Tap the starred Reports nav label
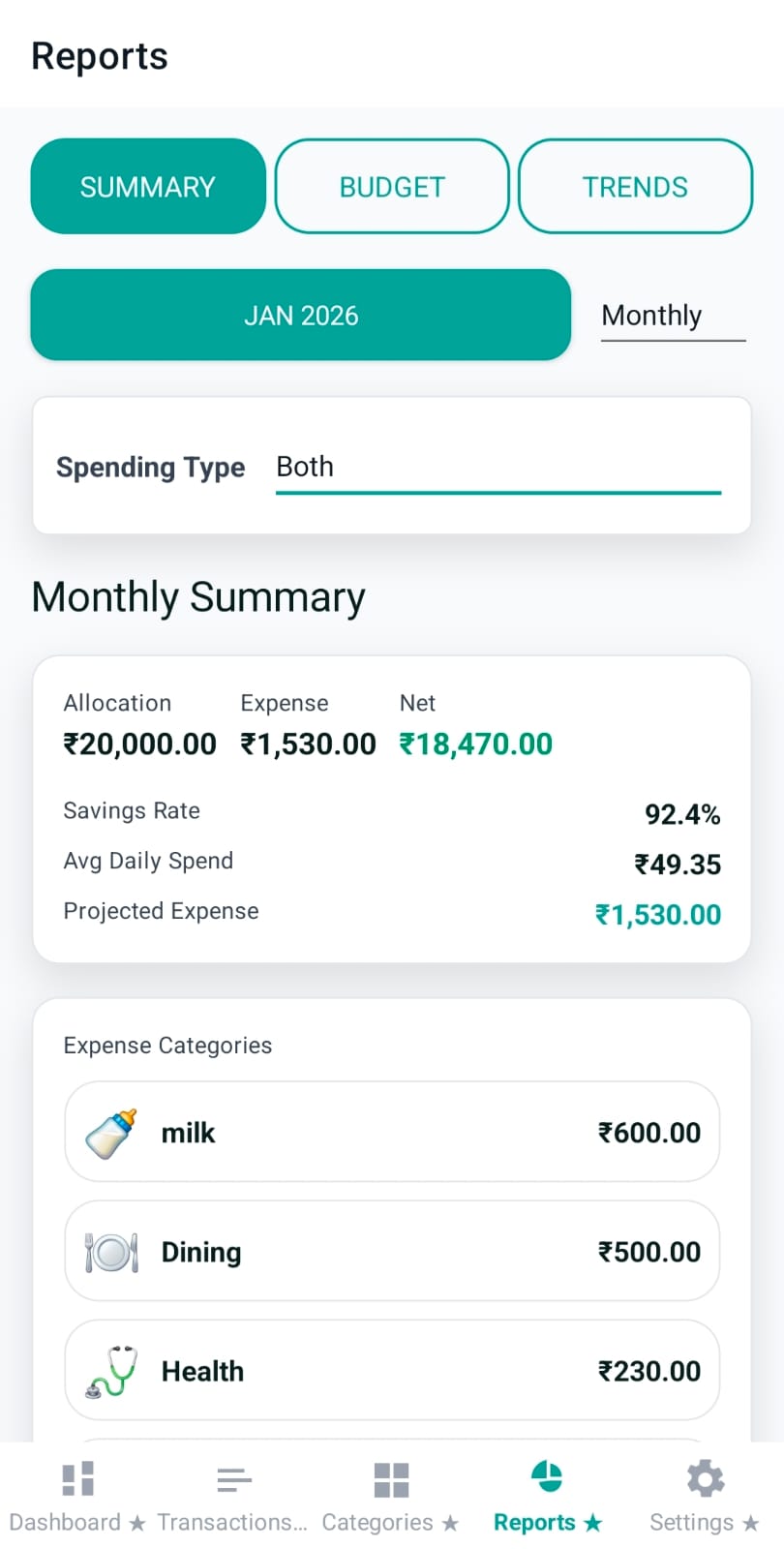 tap(547, 1521)
